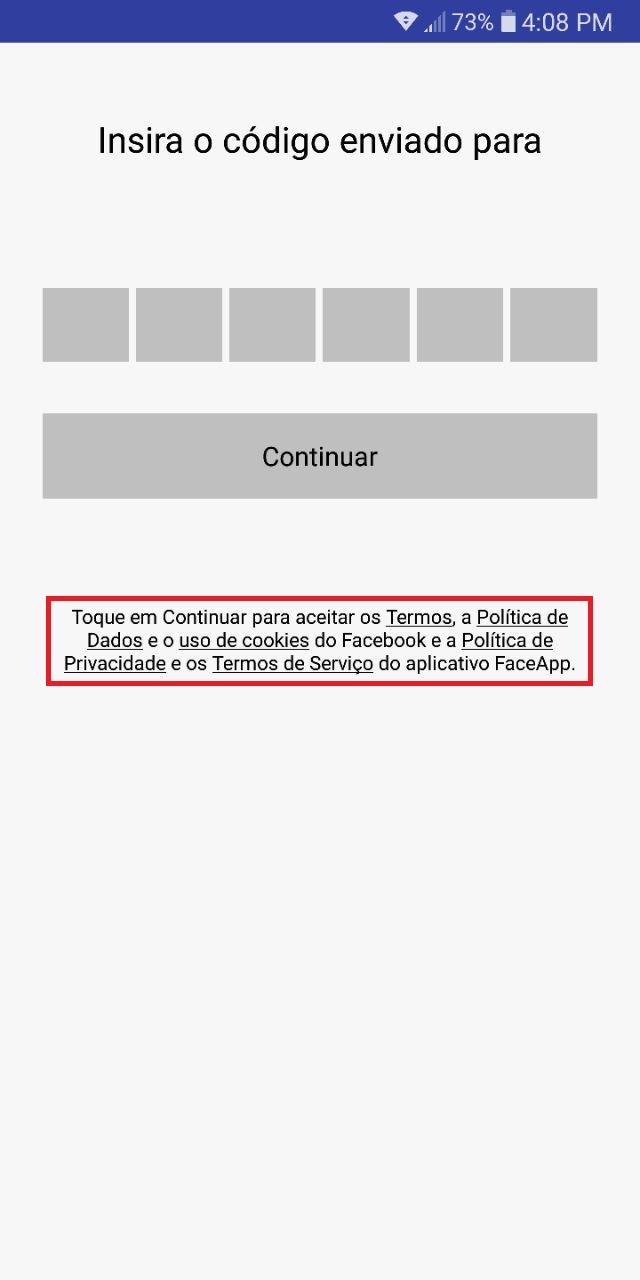Open the Termos de Serviço link
Screen dimensions: 640x1280
click(293, 664)
